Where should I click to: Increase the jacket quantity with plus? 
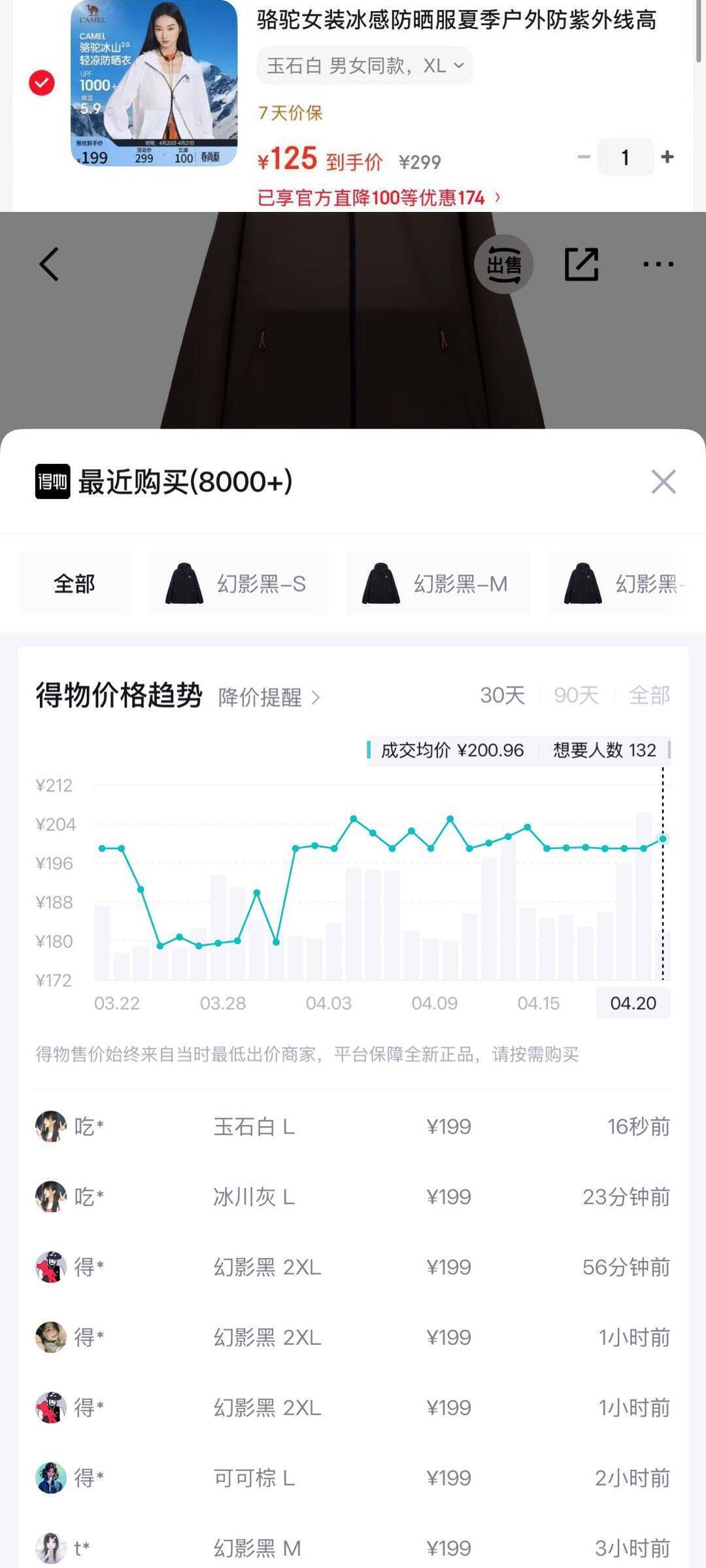click(x=667, y=157)
